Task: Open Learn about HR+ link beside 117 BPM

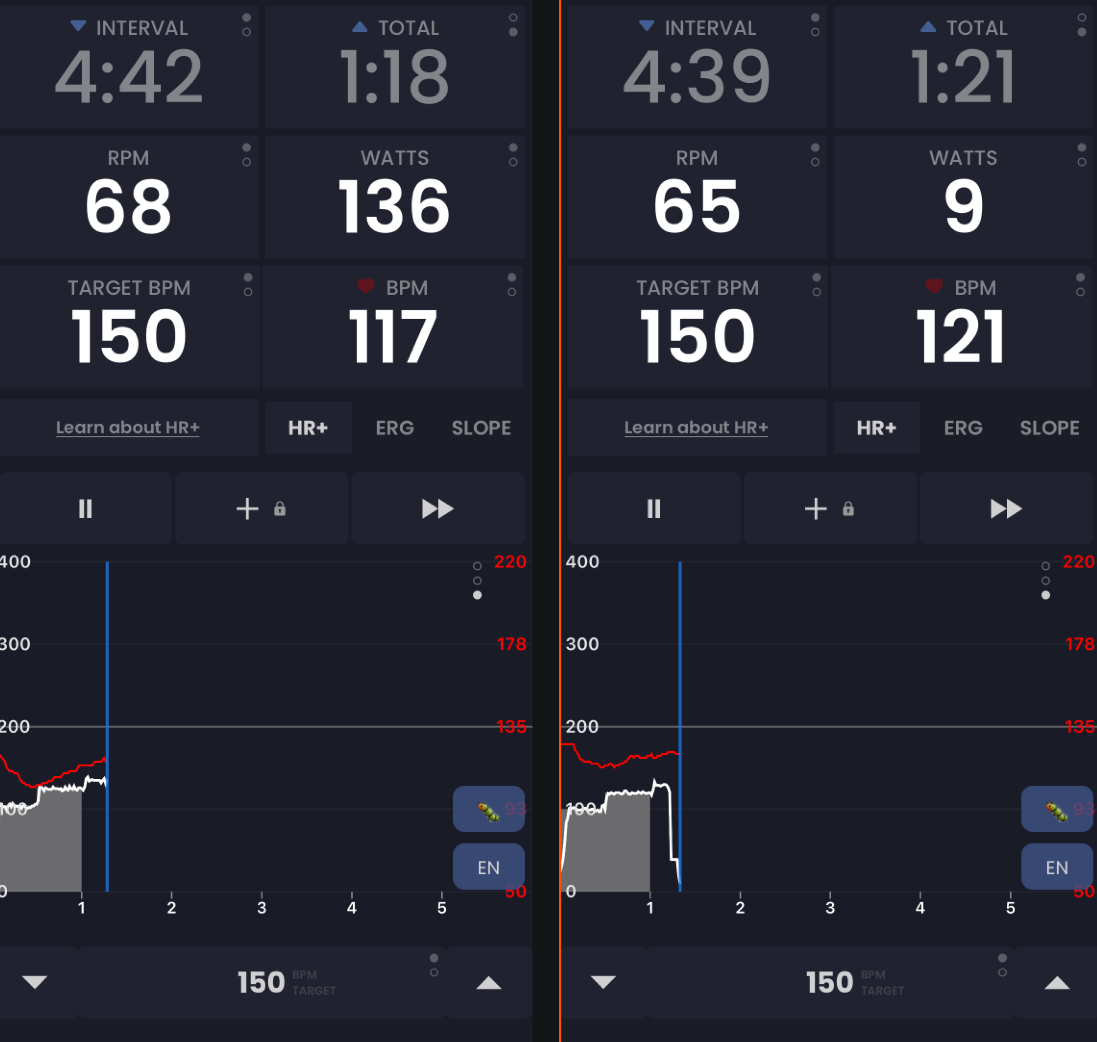Action: pos(128,428)
